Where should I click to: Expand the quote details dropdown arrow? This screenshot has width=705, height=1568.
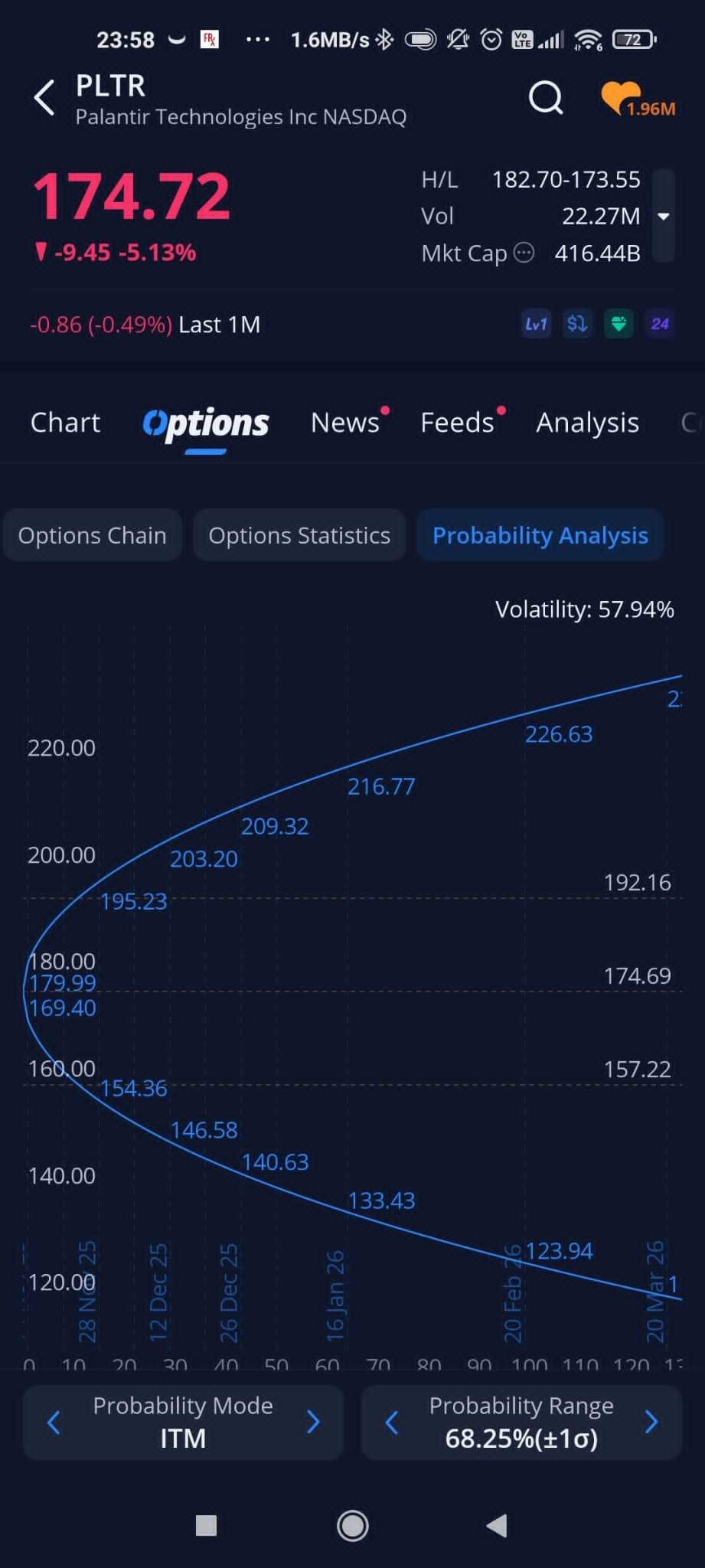point(664,217)
